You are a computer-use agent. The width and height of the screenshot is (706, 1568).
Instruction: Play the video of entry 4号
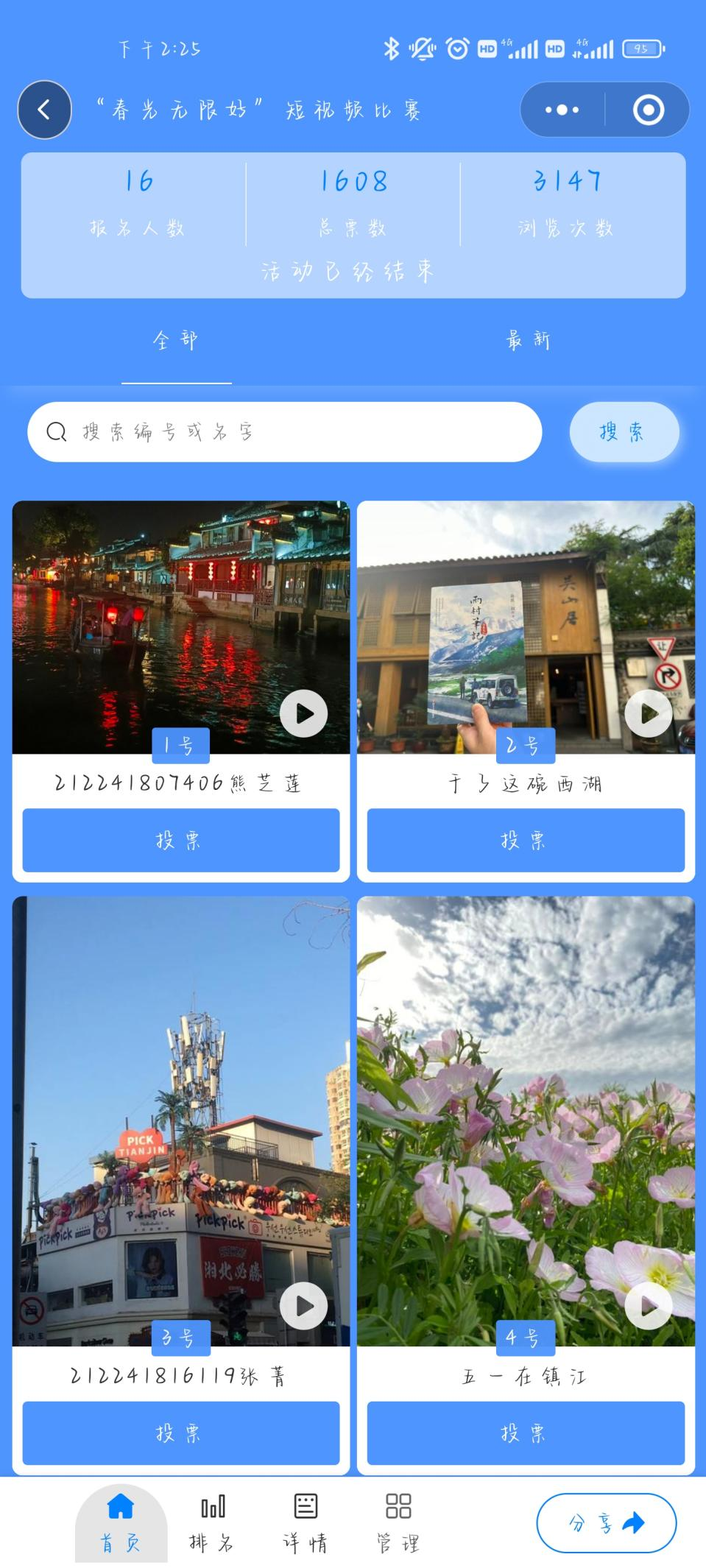coord(648,1306)
